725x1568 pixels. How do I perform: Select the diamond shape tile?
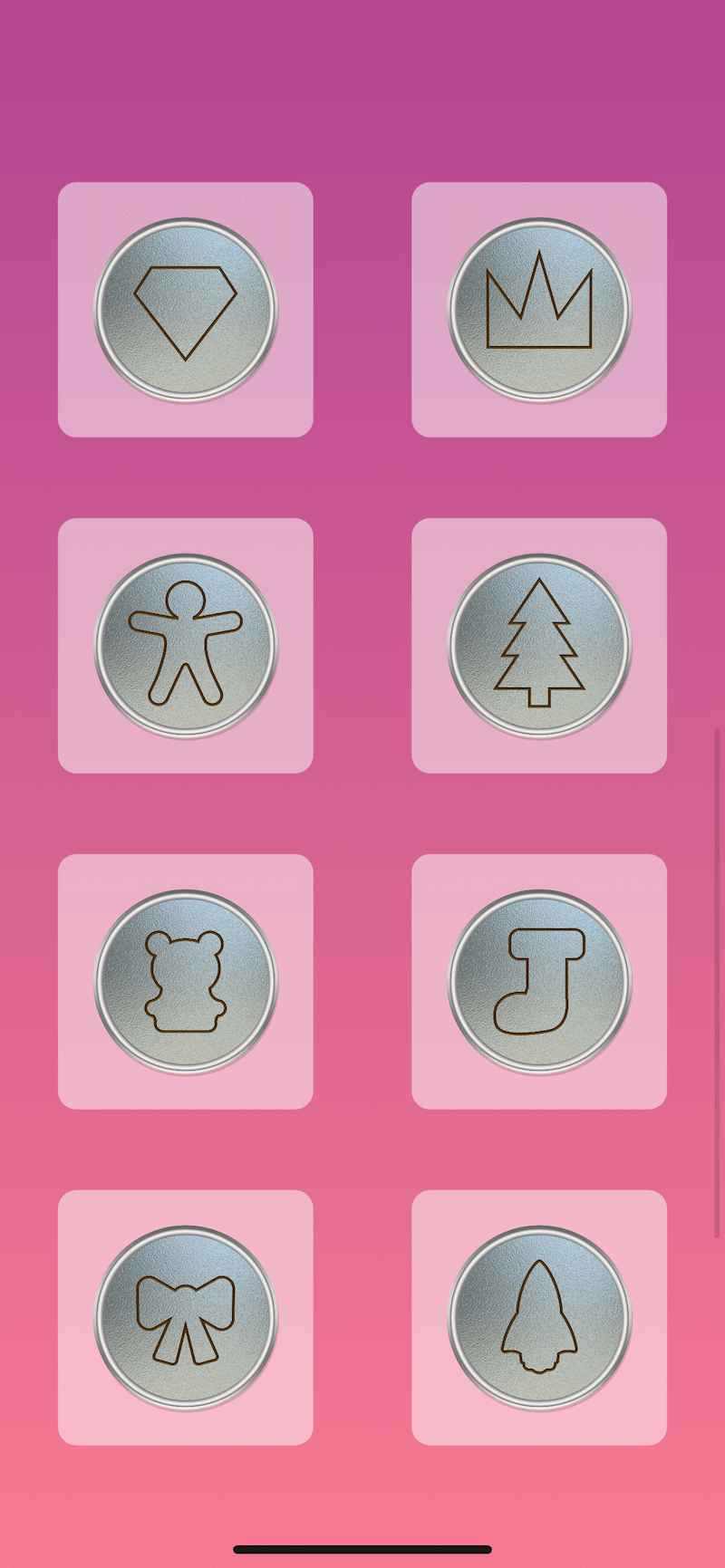pyautogui.click(x=186, y=310)
